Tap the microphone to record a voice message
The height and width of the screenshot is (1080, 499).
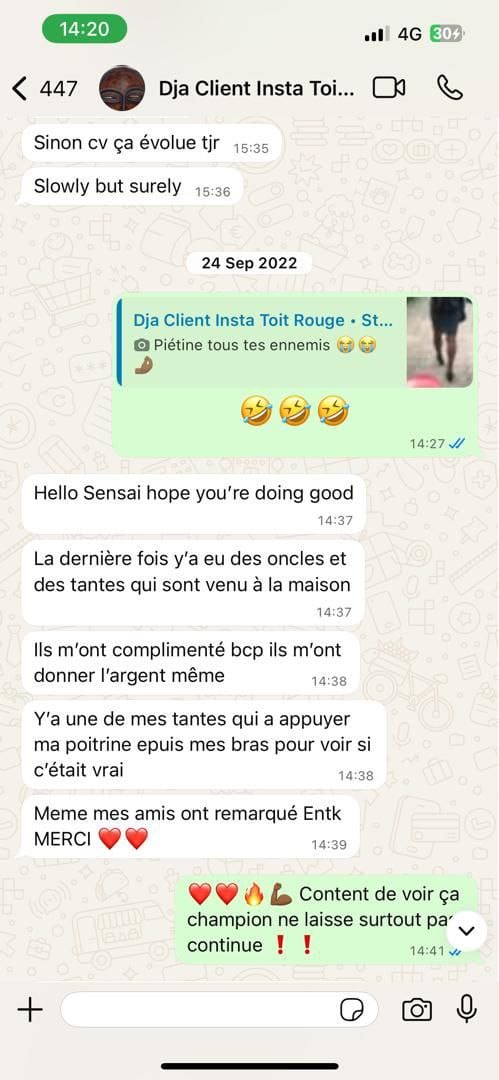467,1010
